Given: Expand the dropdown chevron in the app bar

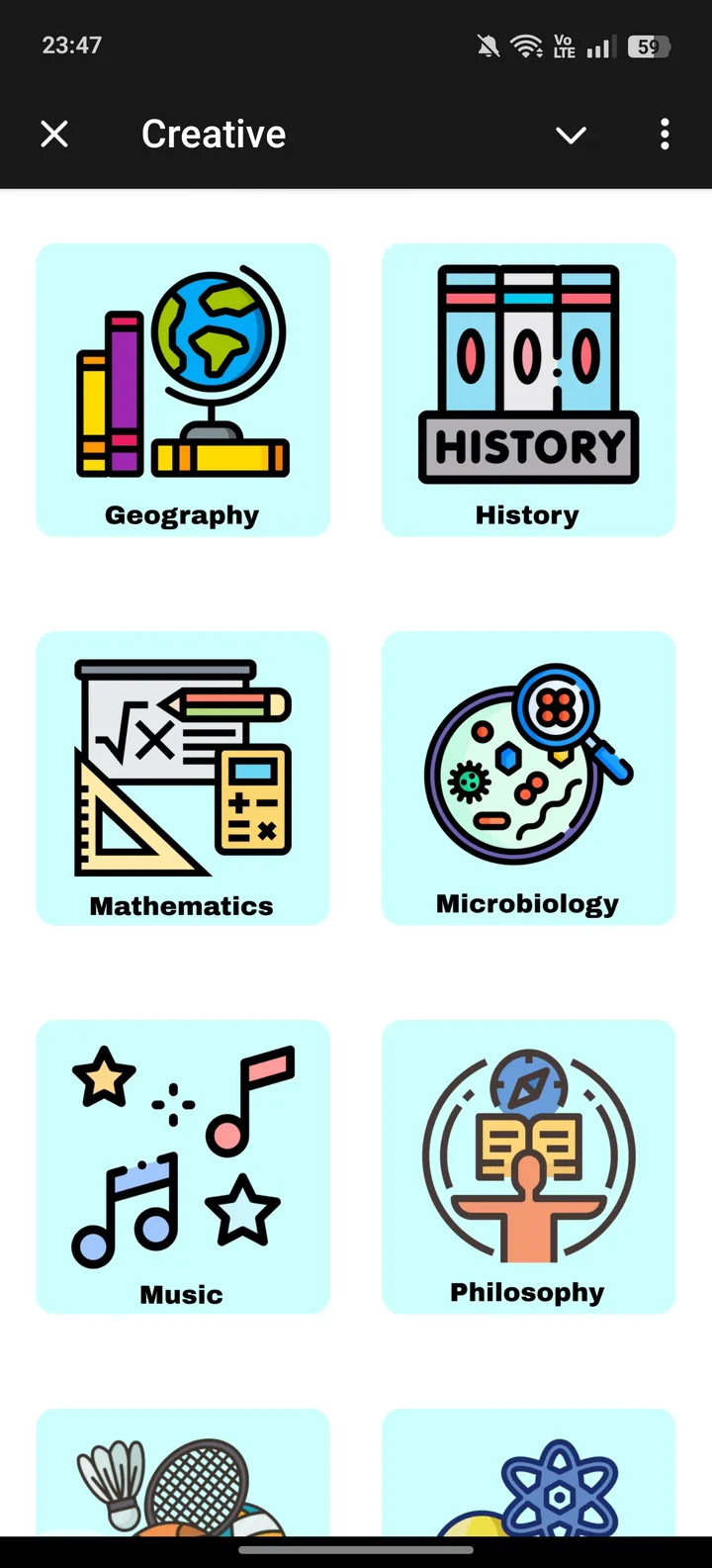Looking at the screenshot, I should tap(571, 135).
